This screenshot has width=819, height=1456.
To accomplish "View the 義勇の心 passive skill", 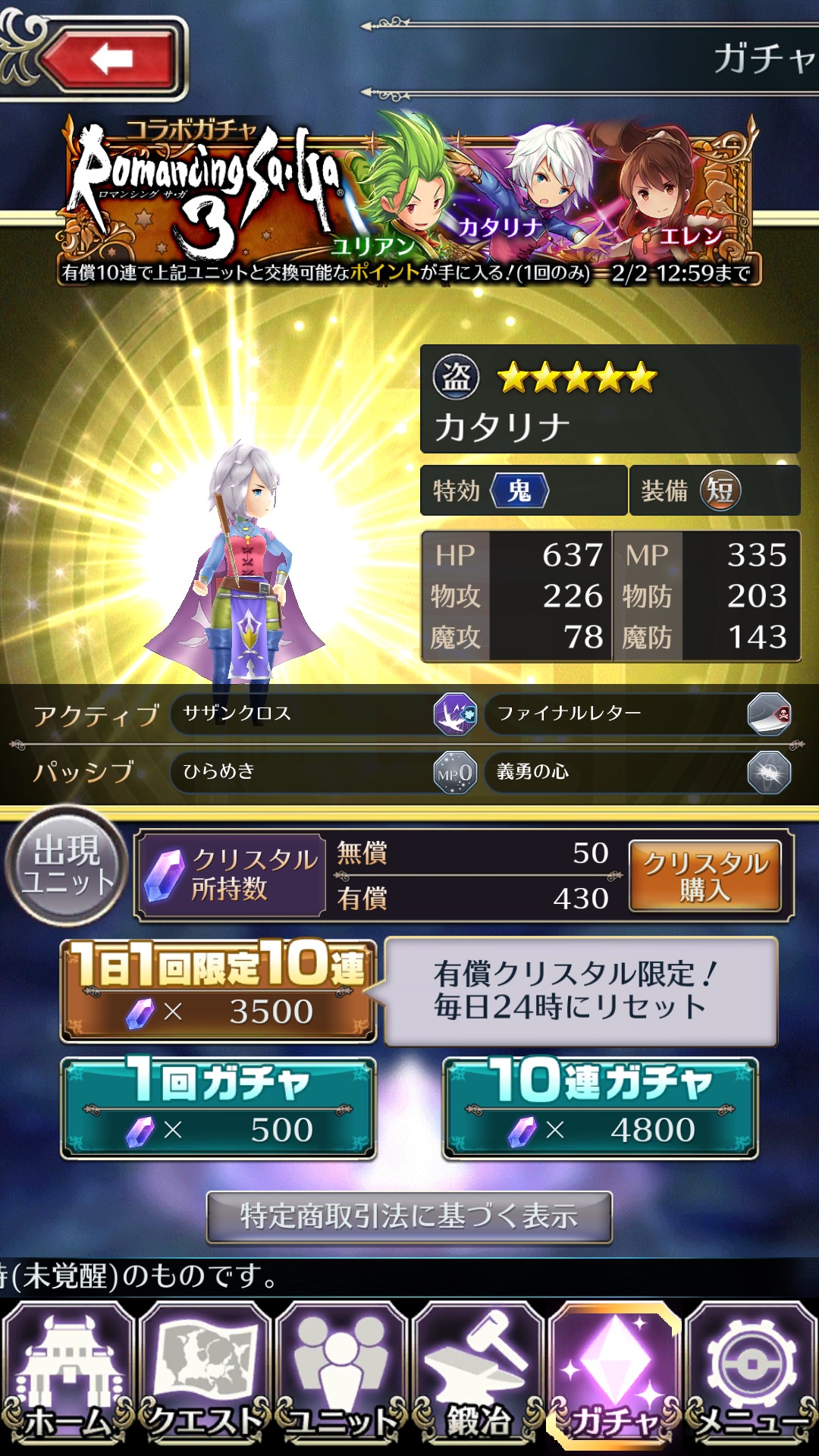I will coord(639,772).
